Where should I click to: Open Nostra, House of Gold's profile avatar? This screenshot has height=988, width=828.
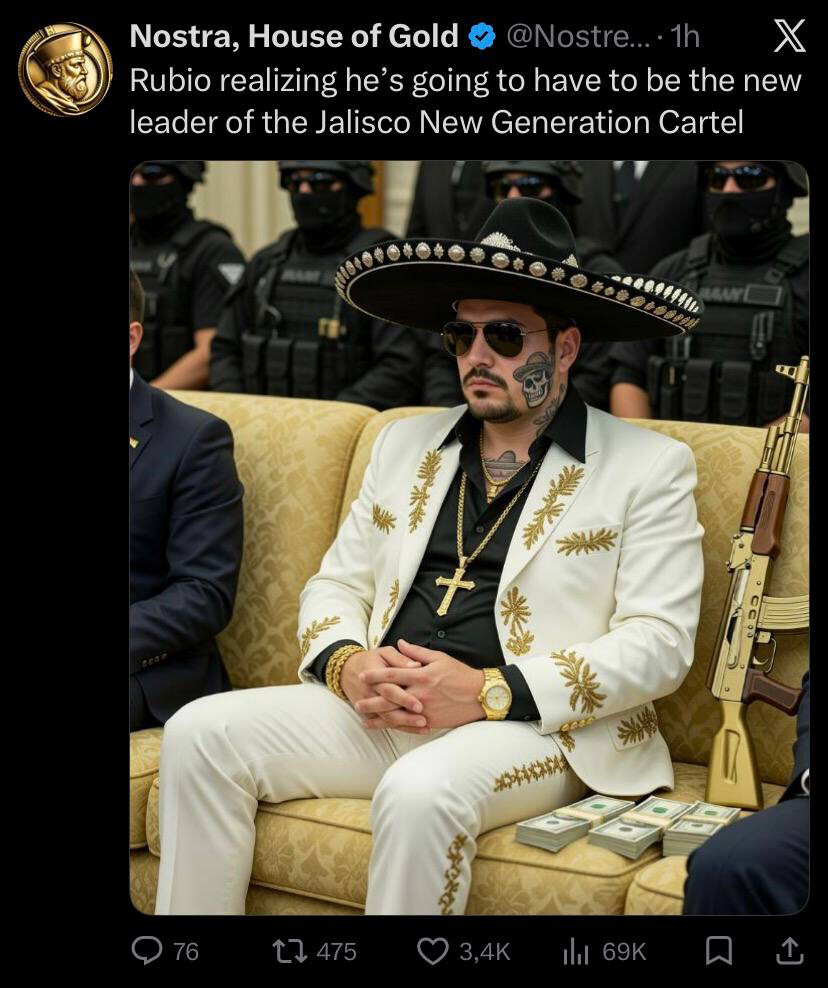pos(65,70)
